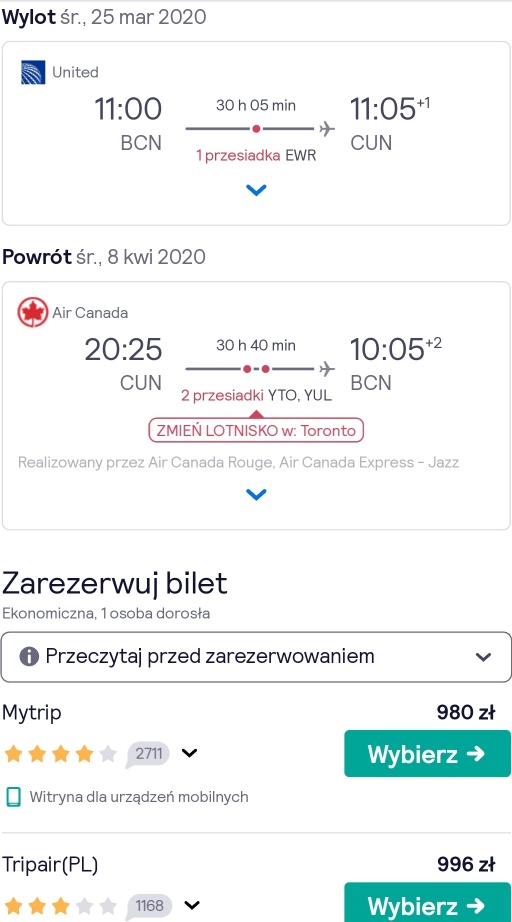Select the Mytrip offer for 980 zł
The width and height of the screenshot is (512, 922).
(427, 753)
